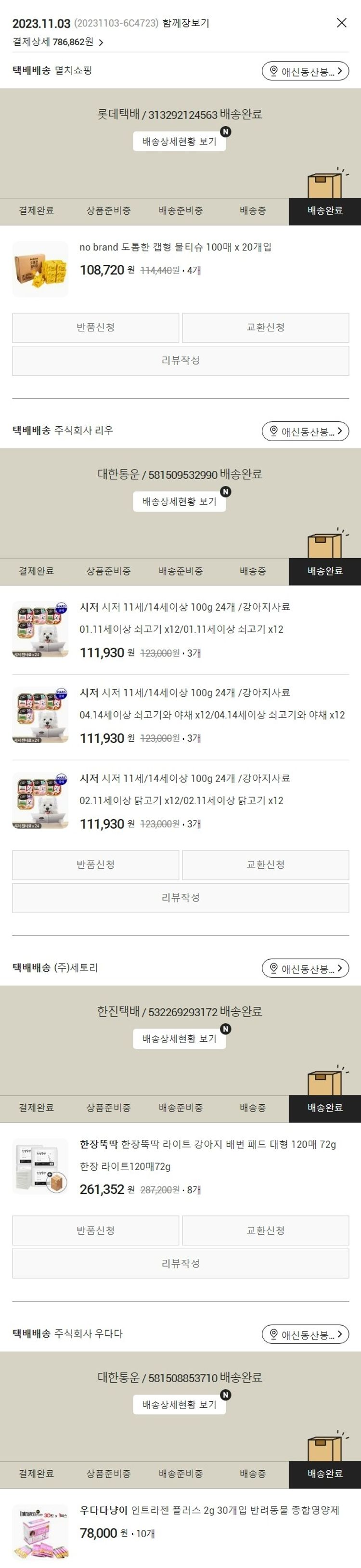Open the no brand 물티슈 product
Screen dimensions: 361x1568
[175, 247]
